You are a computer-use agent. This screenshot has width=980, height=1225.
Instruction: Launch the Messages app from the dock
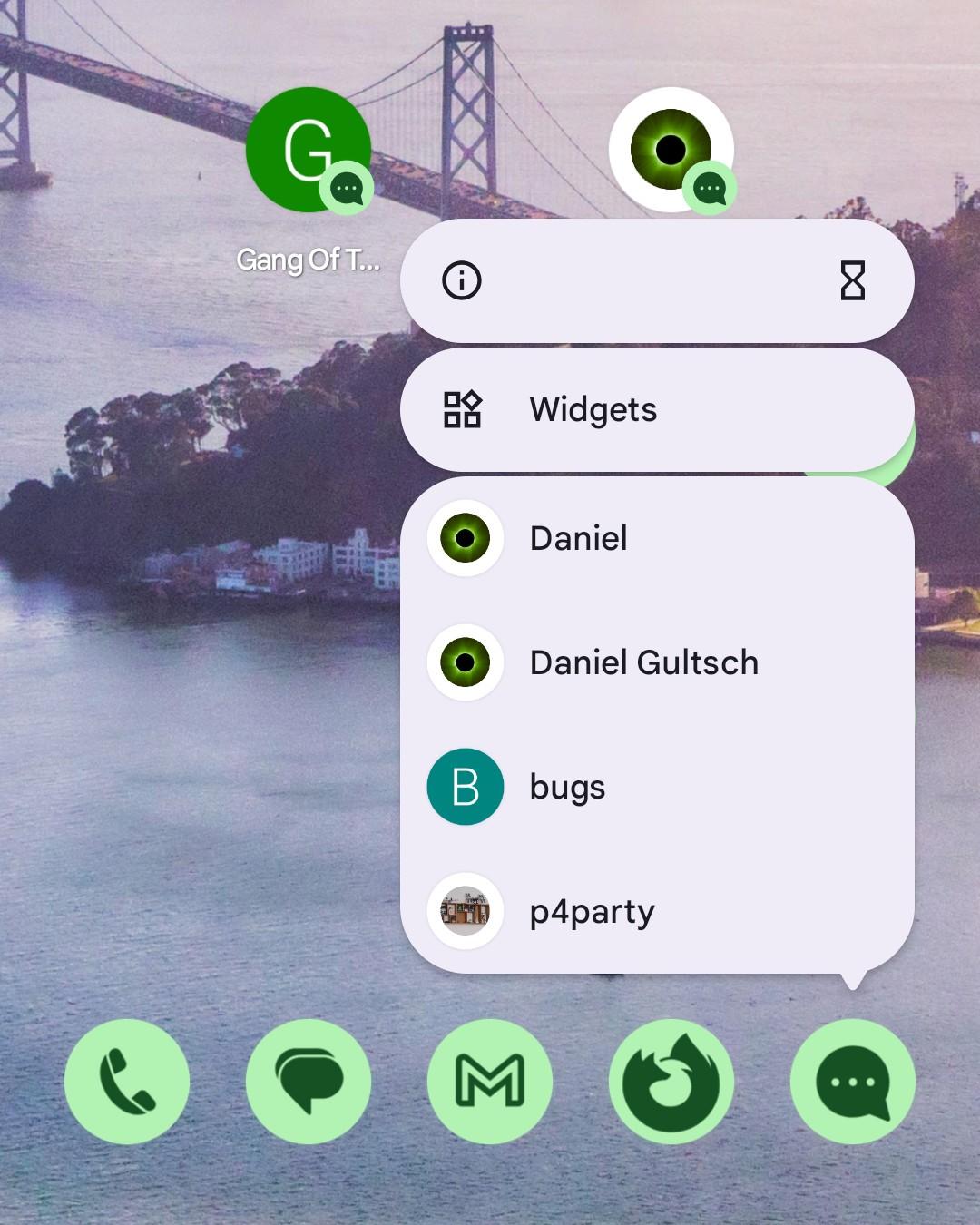pyautogui.click(x=309, y=1081)
